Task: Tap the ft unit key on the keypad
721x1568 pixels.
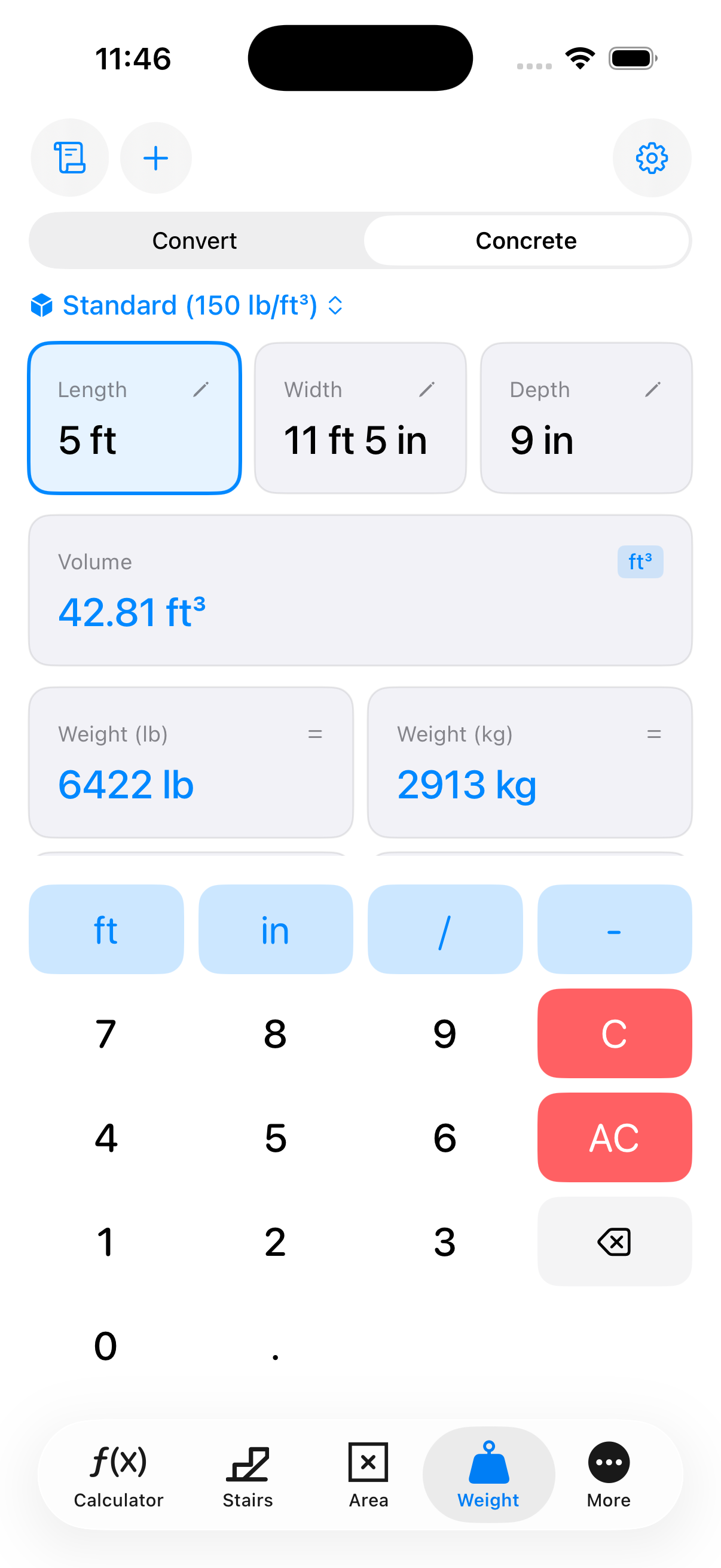Action: 106,929
